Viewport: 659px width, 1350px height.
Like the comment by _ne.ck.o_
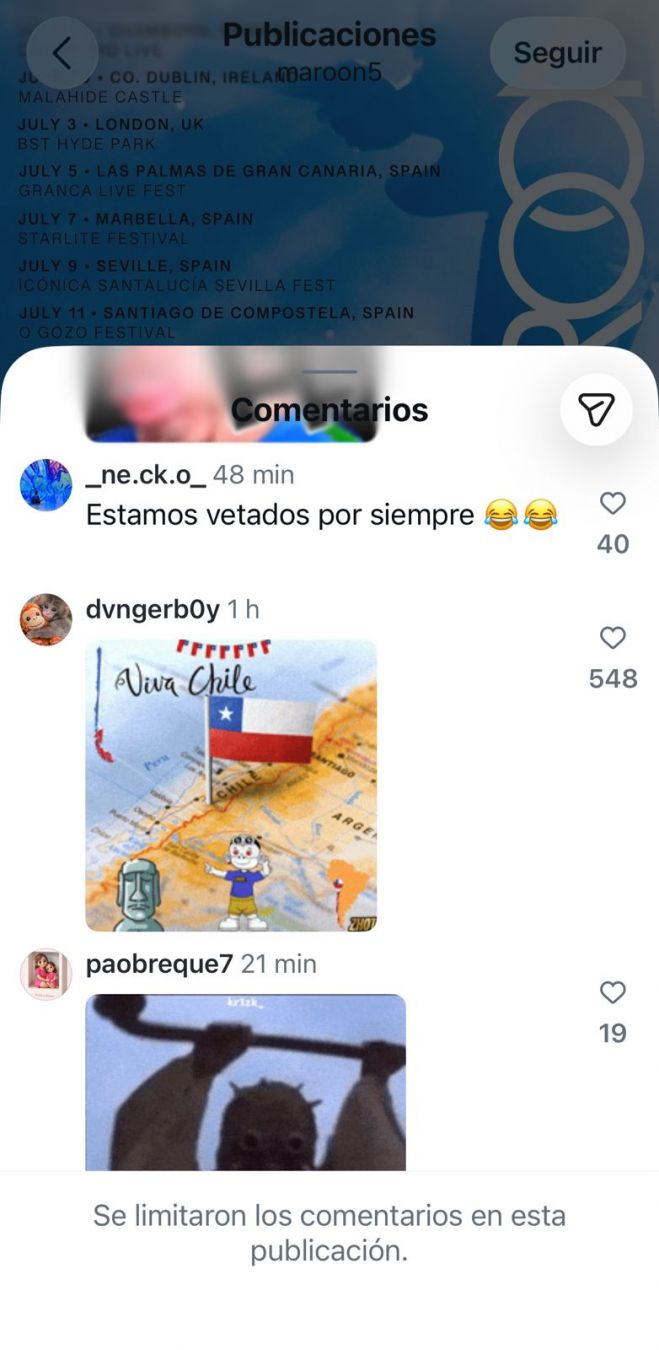(x=612, y=503)
